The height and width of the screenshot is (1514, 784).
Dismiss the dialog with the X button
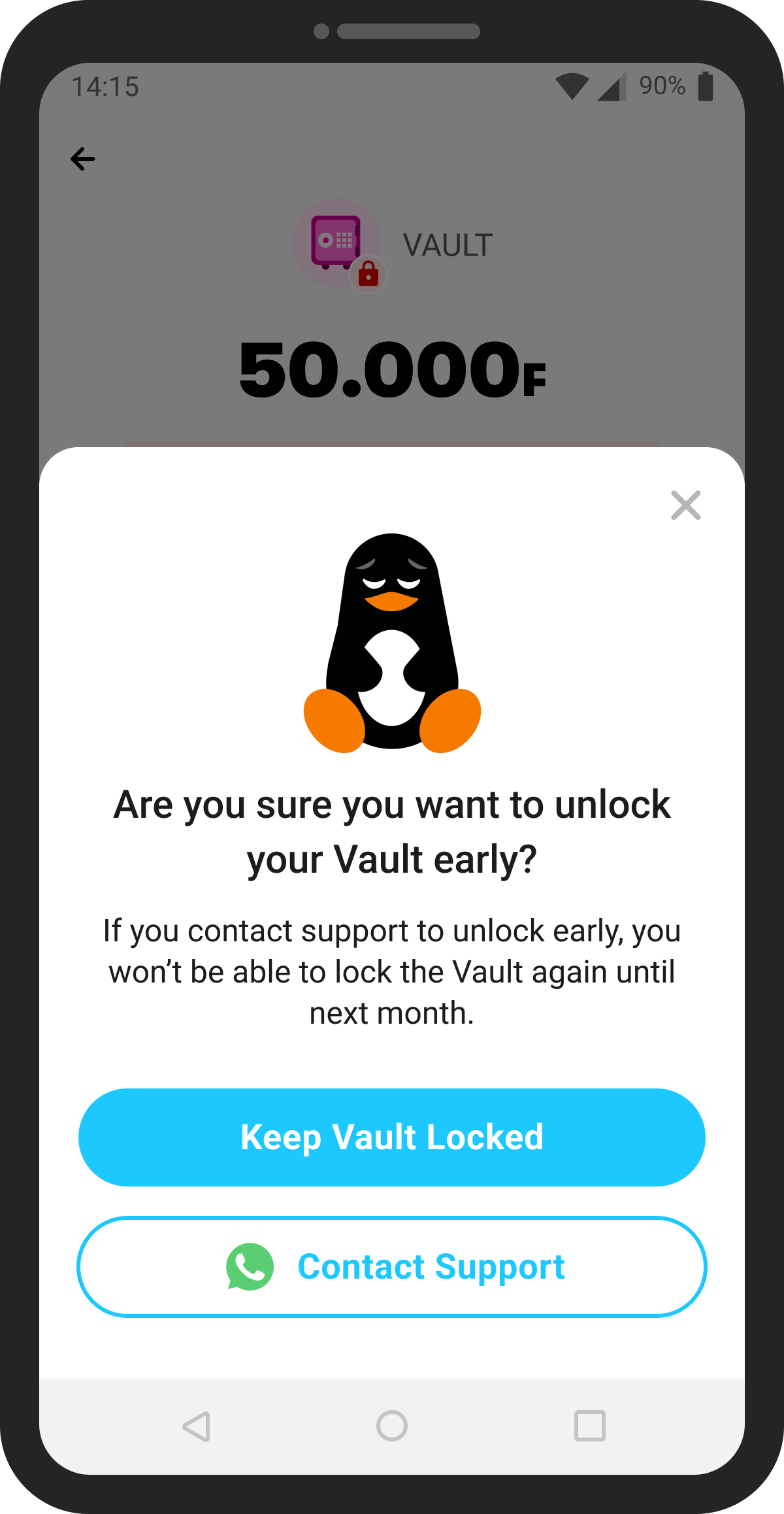pos(685,506)
